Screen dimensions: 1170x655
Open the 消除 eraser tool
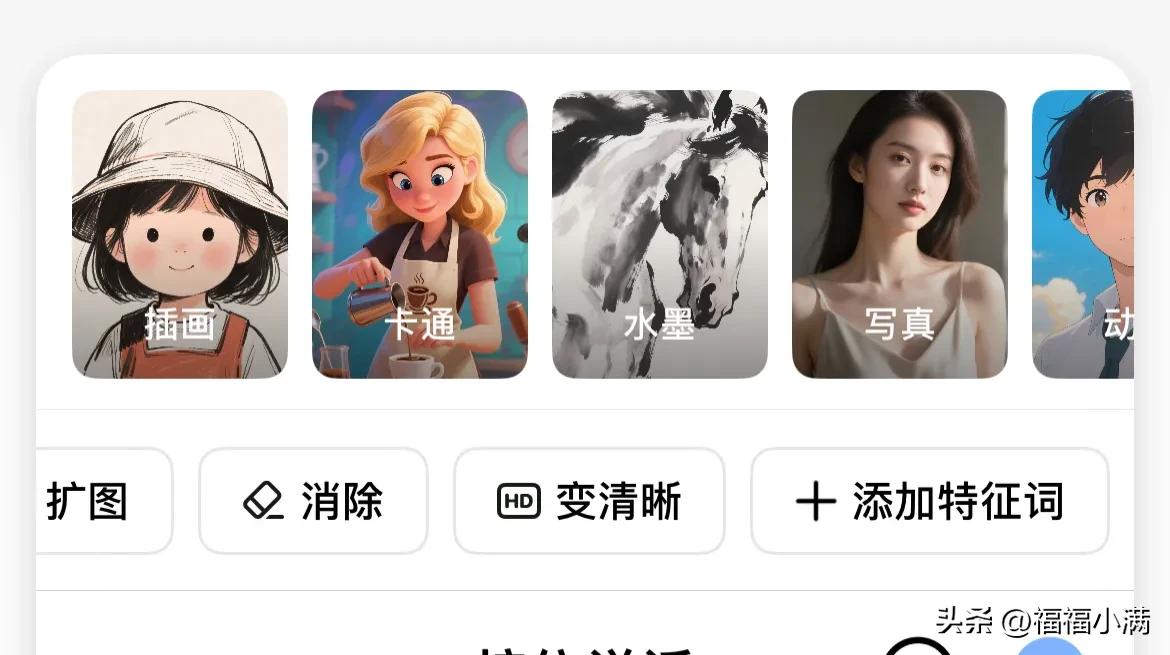(313, 501)
